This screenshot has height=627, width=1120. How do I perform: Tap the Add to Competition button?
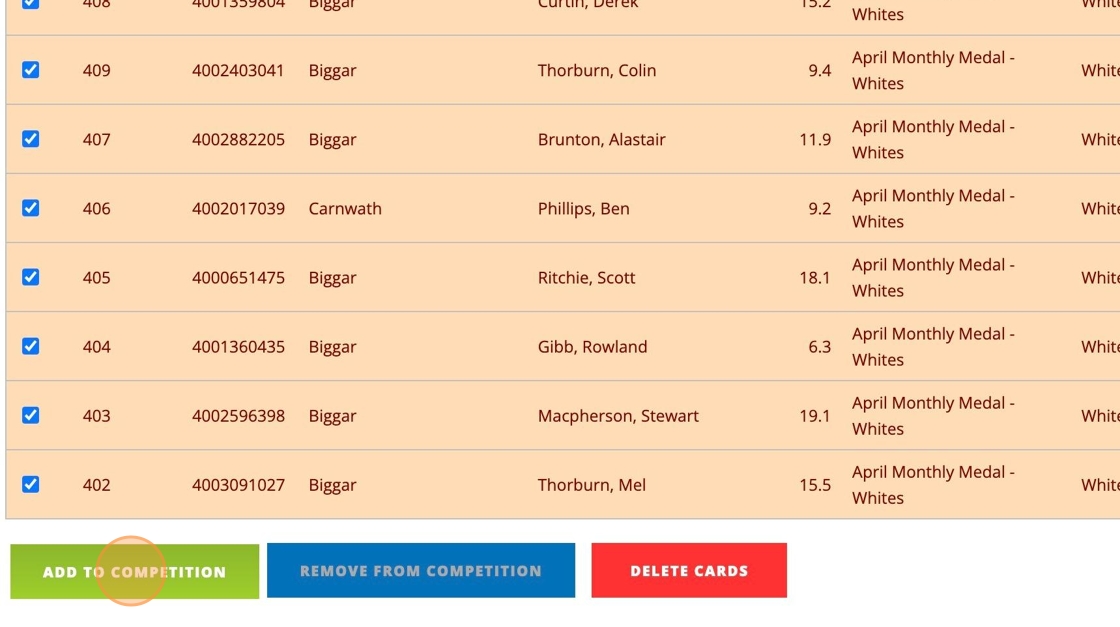(134, 572)
